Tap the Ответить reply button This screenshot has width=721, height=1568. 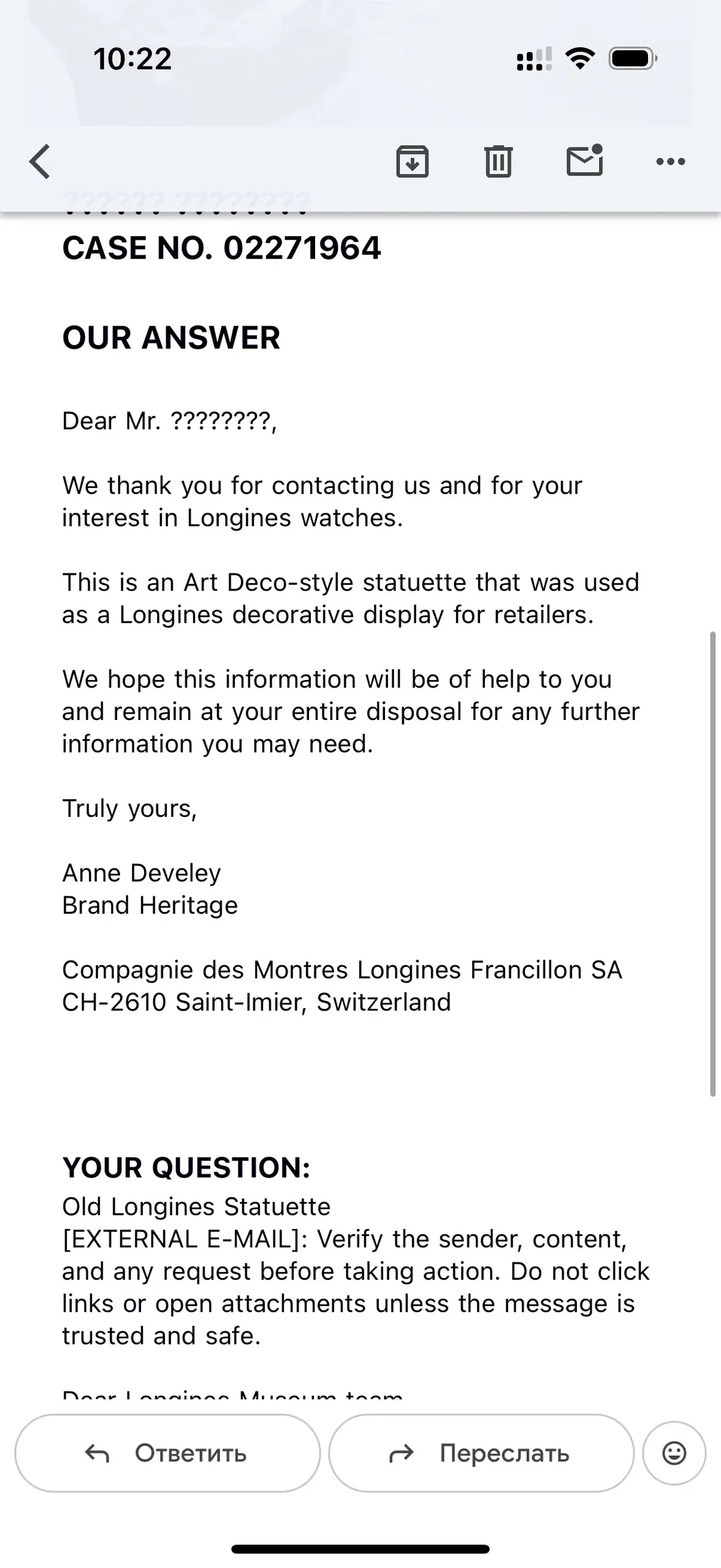point(167,1453)
